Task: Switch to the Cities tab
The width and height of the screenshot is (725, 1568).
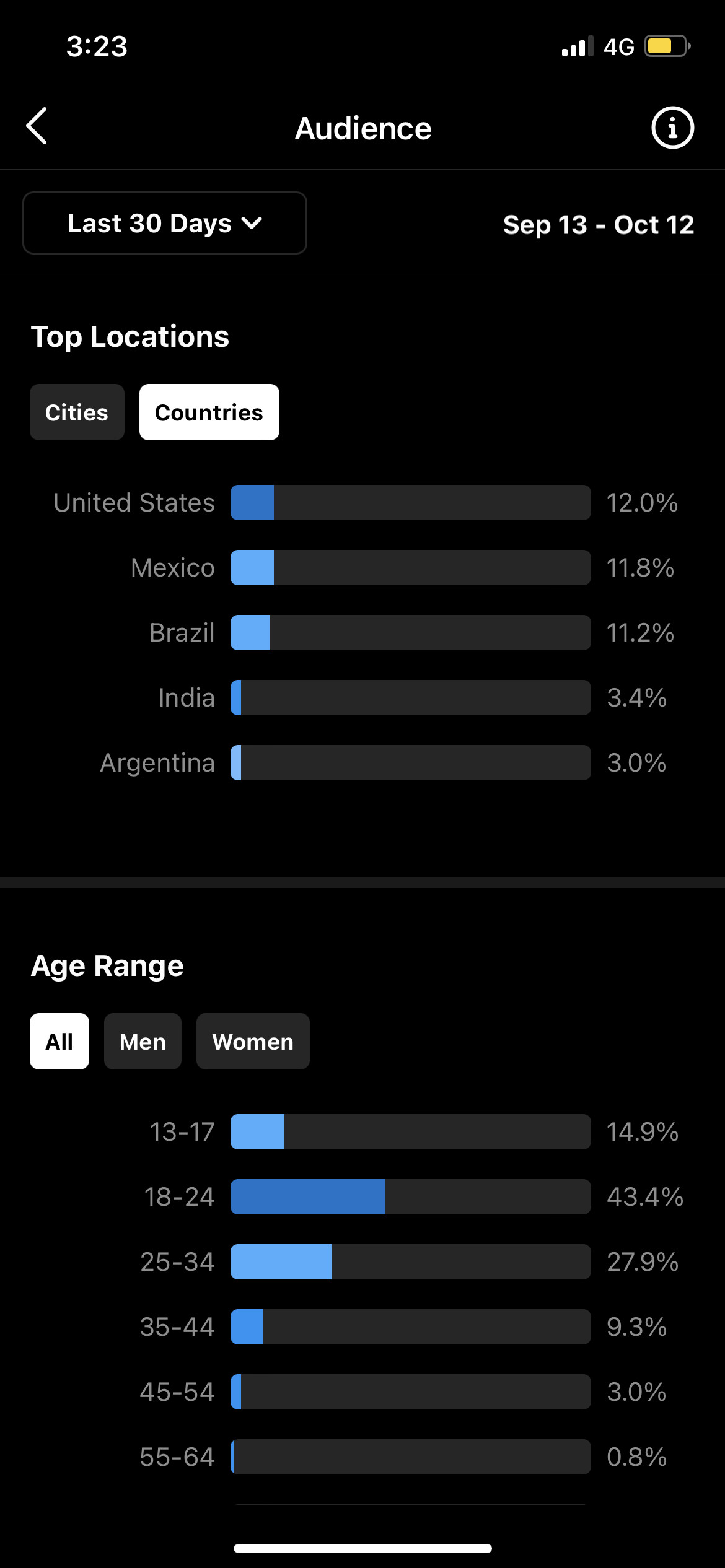Action: pos(77,412)
